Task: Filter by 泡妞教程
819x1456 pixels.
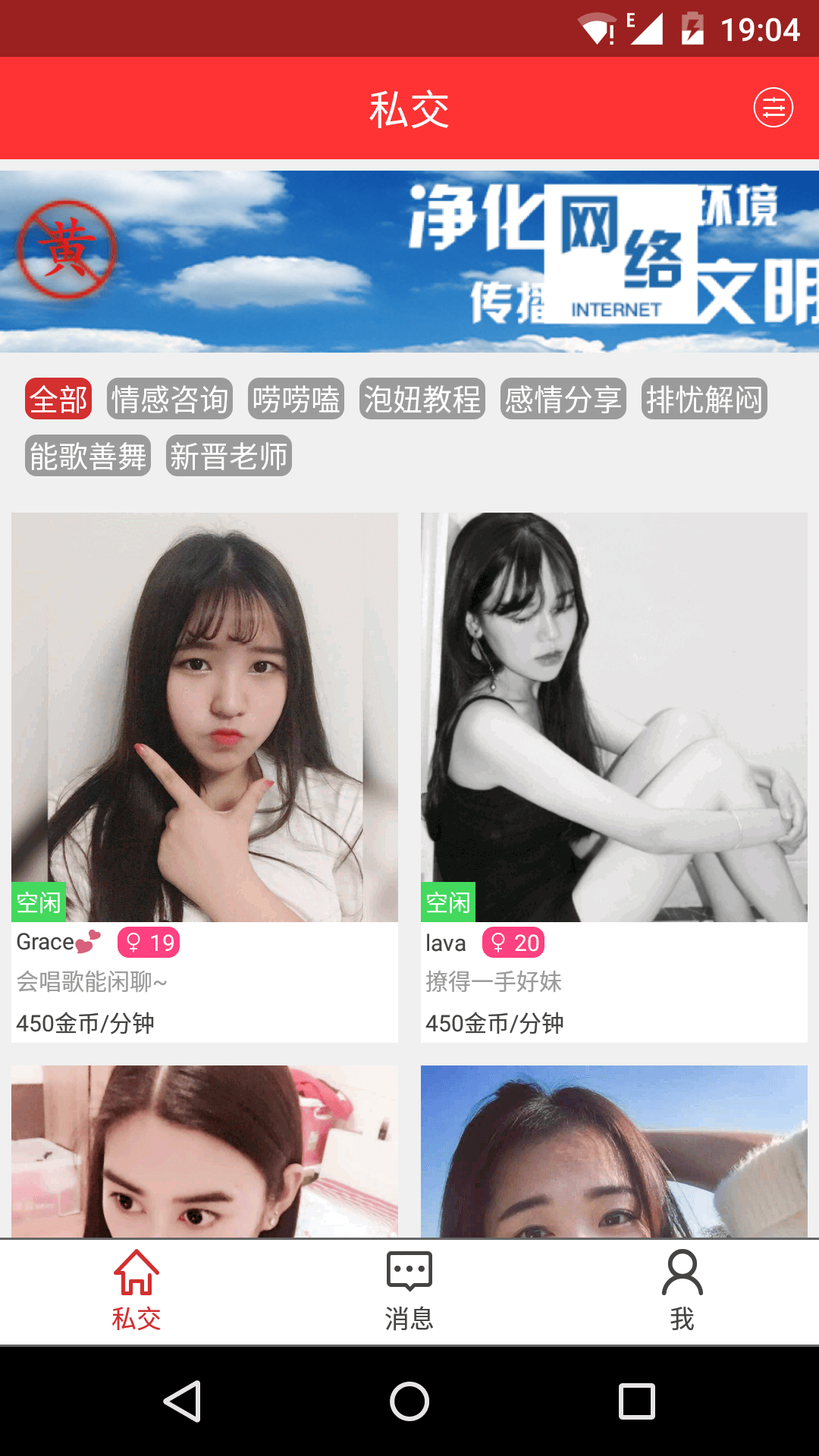Action: pyautogui.click(x=422, y=399)
